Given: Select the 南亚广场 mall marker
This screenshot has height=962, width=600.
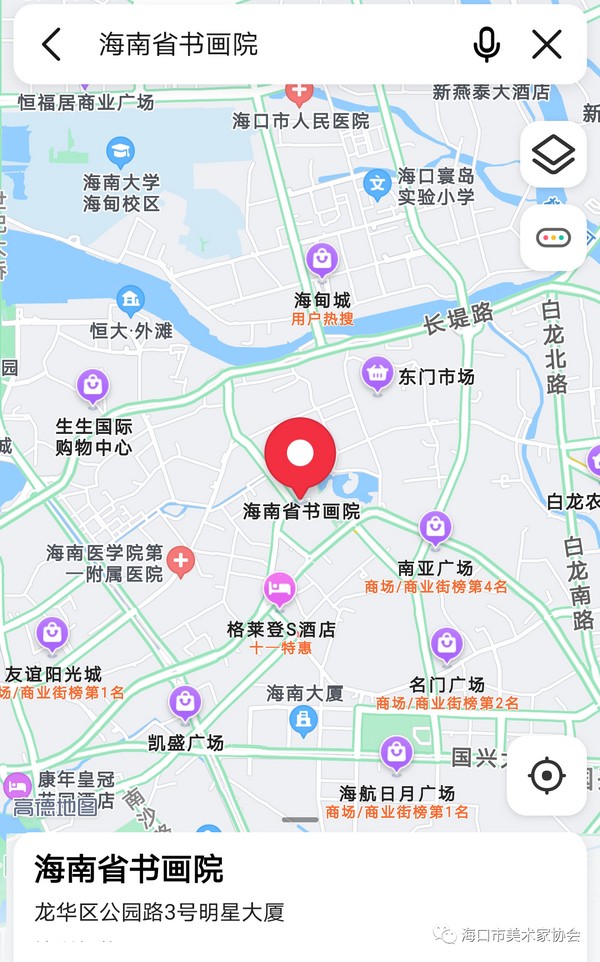Looking at the screenshot, I should tap(434, 526).
